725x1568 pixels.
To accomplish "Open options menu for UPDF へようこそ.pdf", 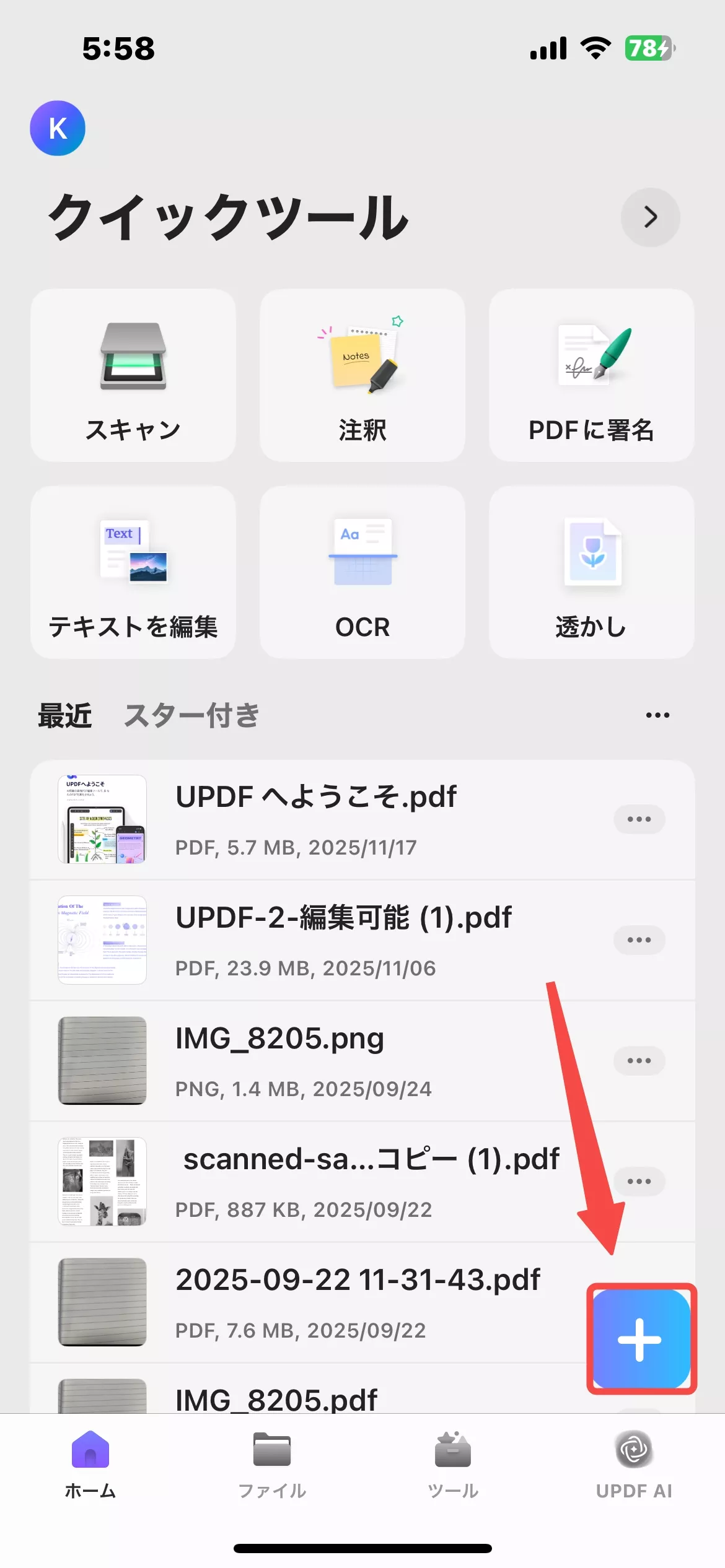I will [639, 819].
